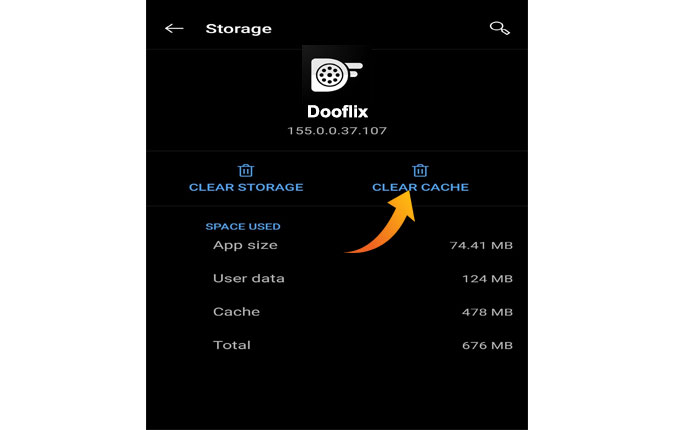700x430 pixels.
Task: Clear the Dooflix cache
Action: tap(420, 179)
